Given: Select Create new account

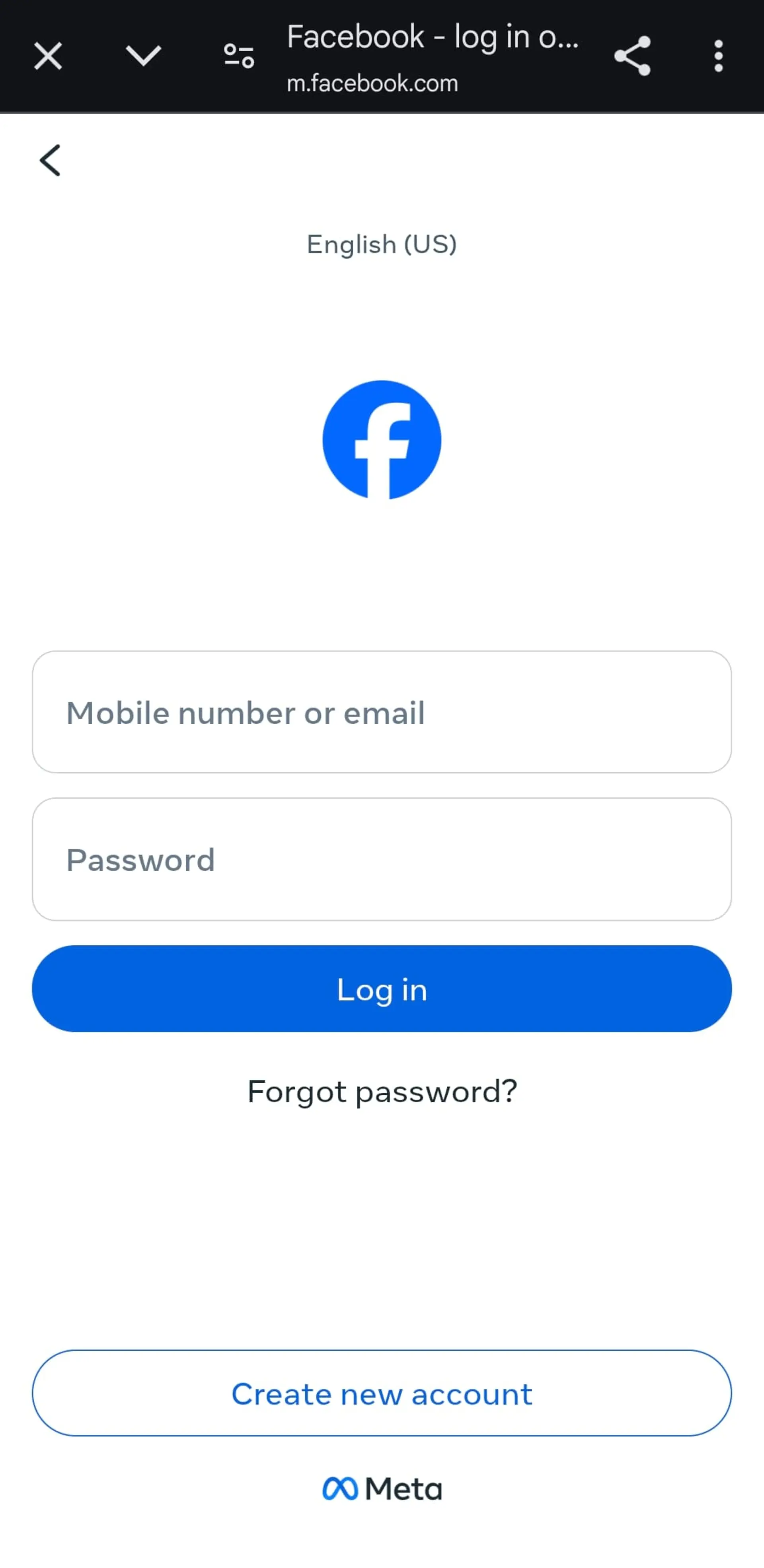Looking at the screenshot, I should click(382, 1393).
